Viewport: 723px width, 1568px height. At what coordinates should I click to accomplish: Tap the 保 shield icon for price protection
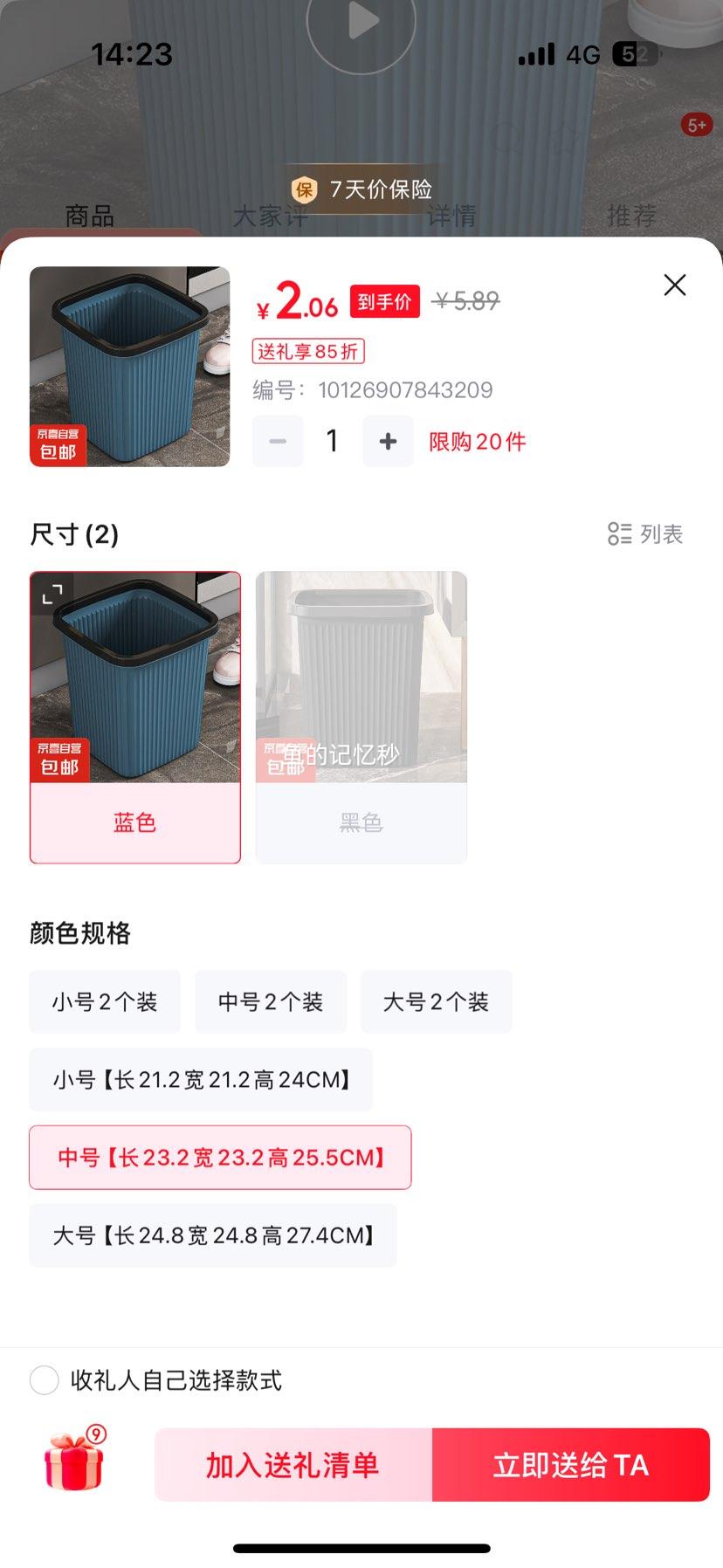303,189
